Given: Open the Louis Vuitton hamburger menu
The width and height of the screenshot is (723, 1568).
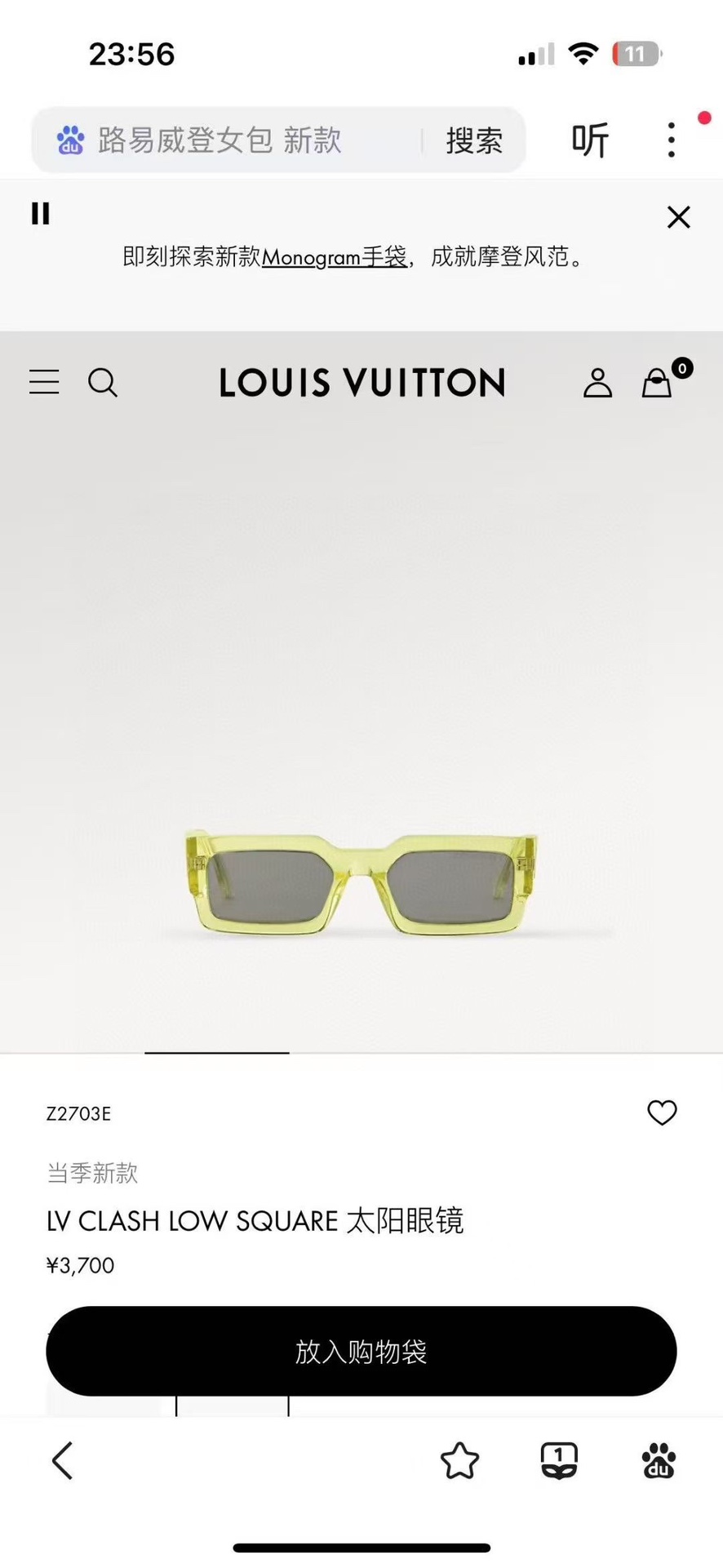Looking at the screenshot, I should pyautogui.click(x=44, y=382).
